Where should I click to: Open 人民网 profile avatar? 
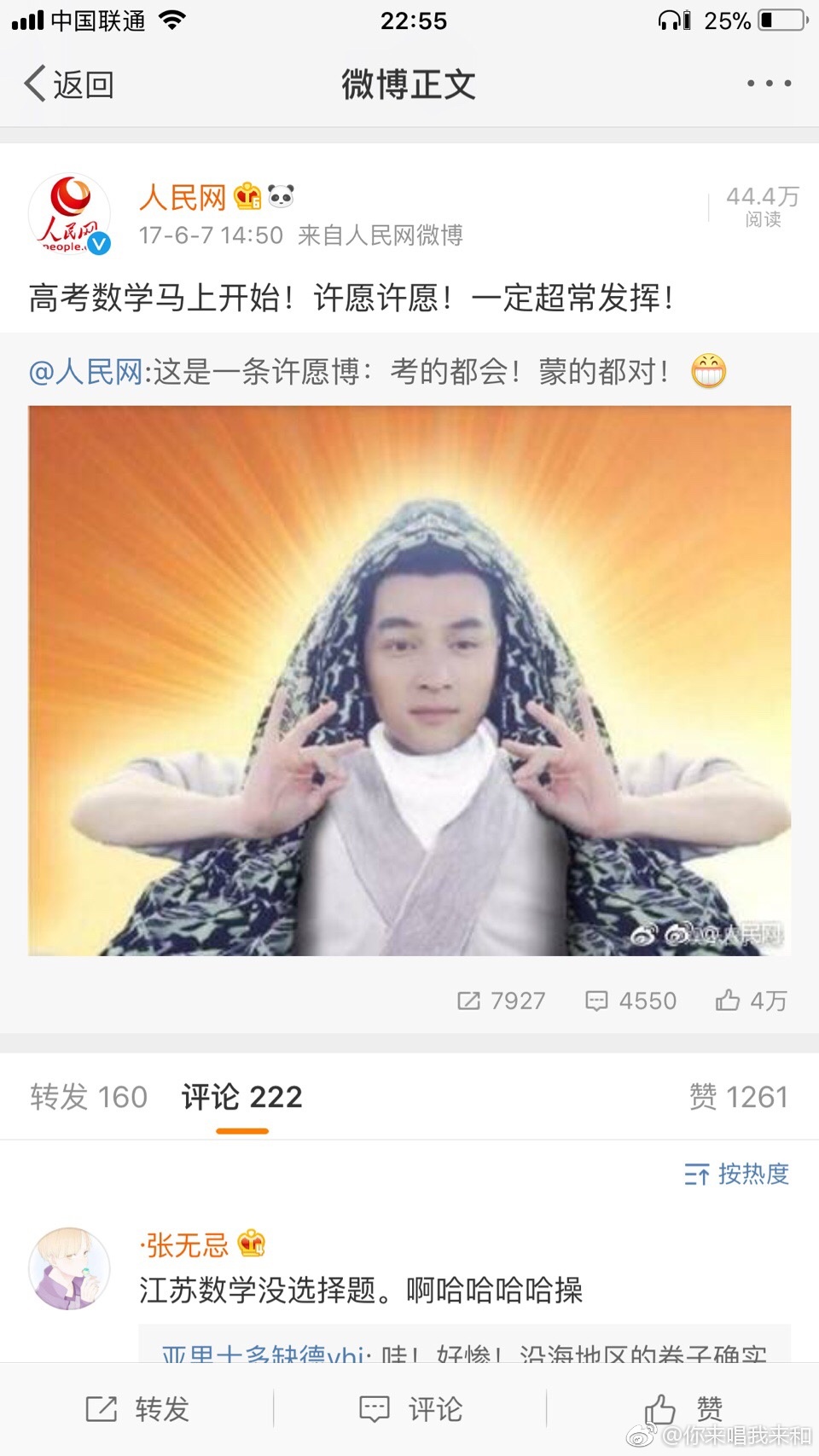click(x=69, y=215)
